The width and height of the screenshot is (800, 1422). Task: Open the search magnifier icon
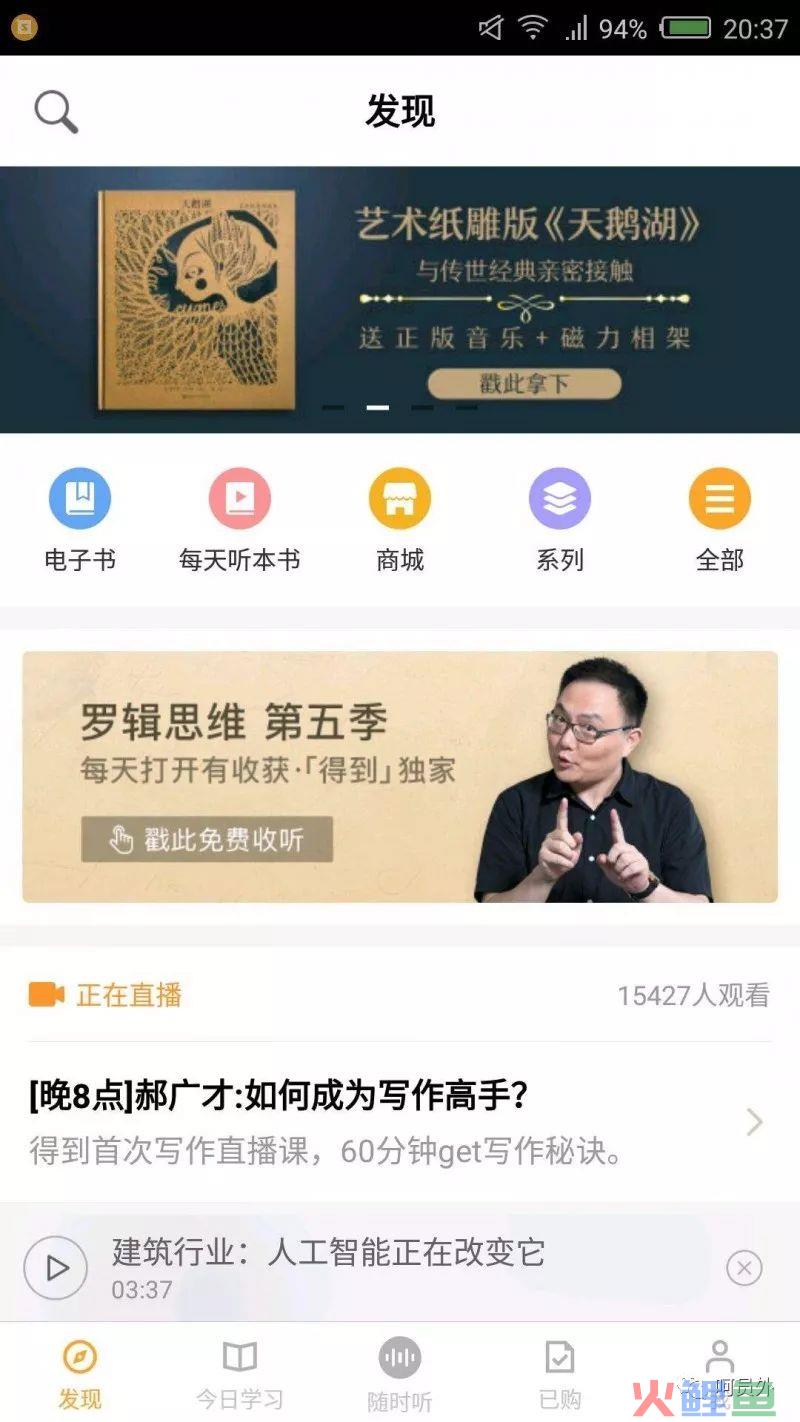pyautogui.click(x=56, y=111)
